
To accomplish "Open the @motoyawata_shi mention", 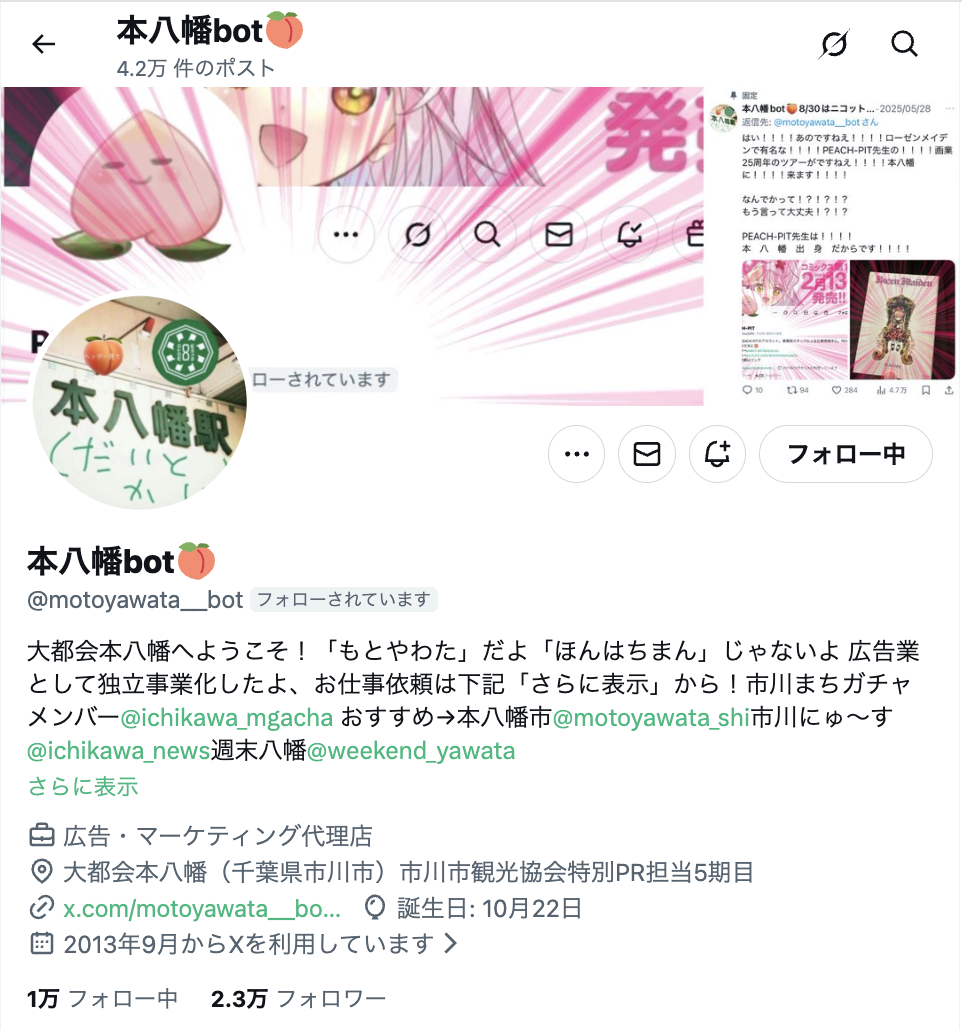I will tap(651, 718).
